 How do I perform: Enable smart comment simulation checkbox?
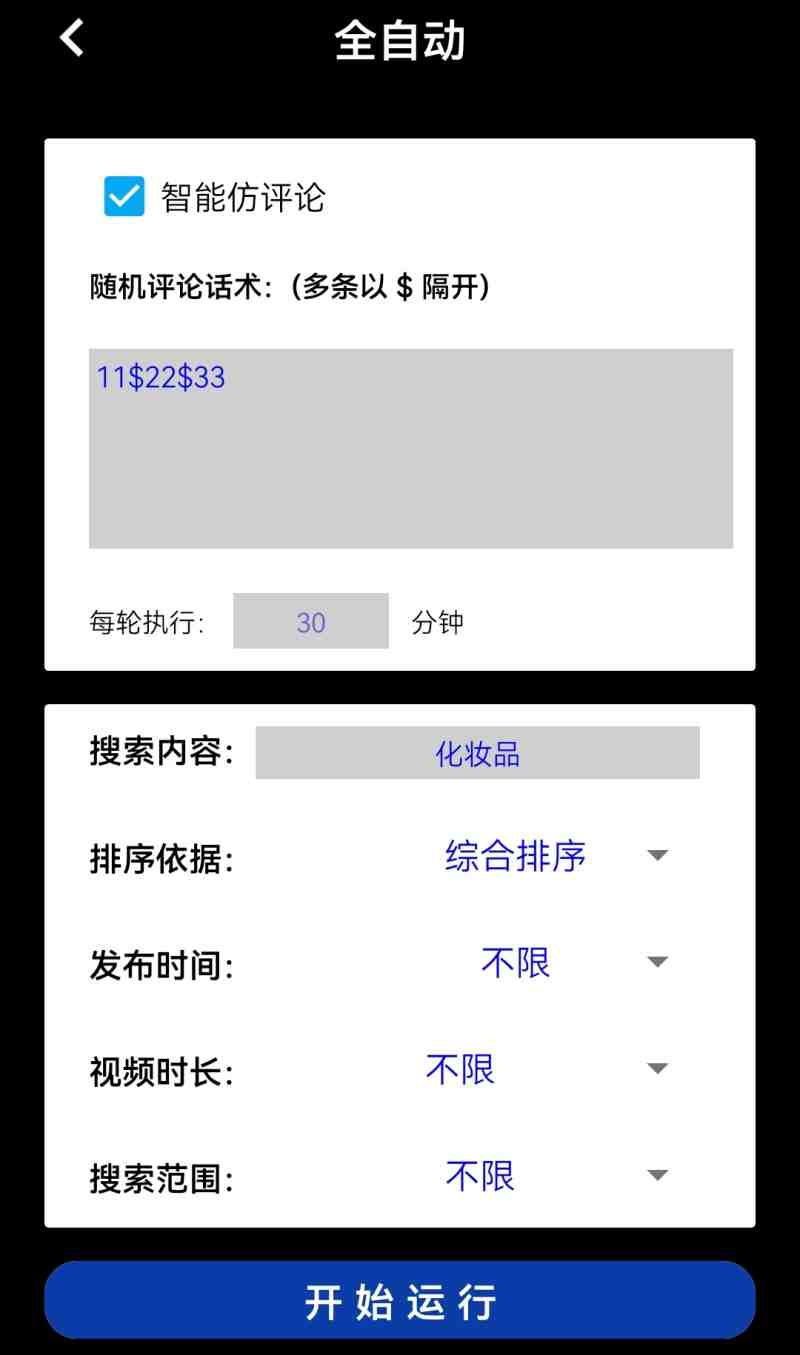(x=122, y=198)
